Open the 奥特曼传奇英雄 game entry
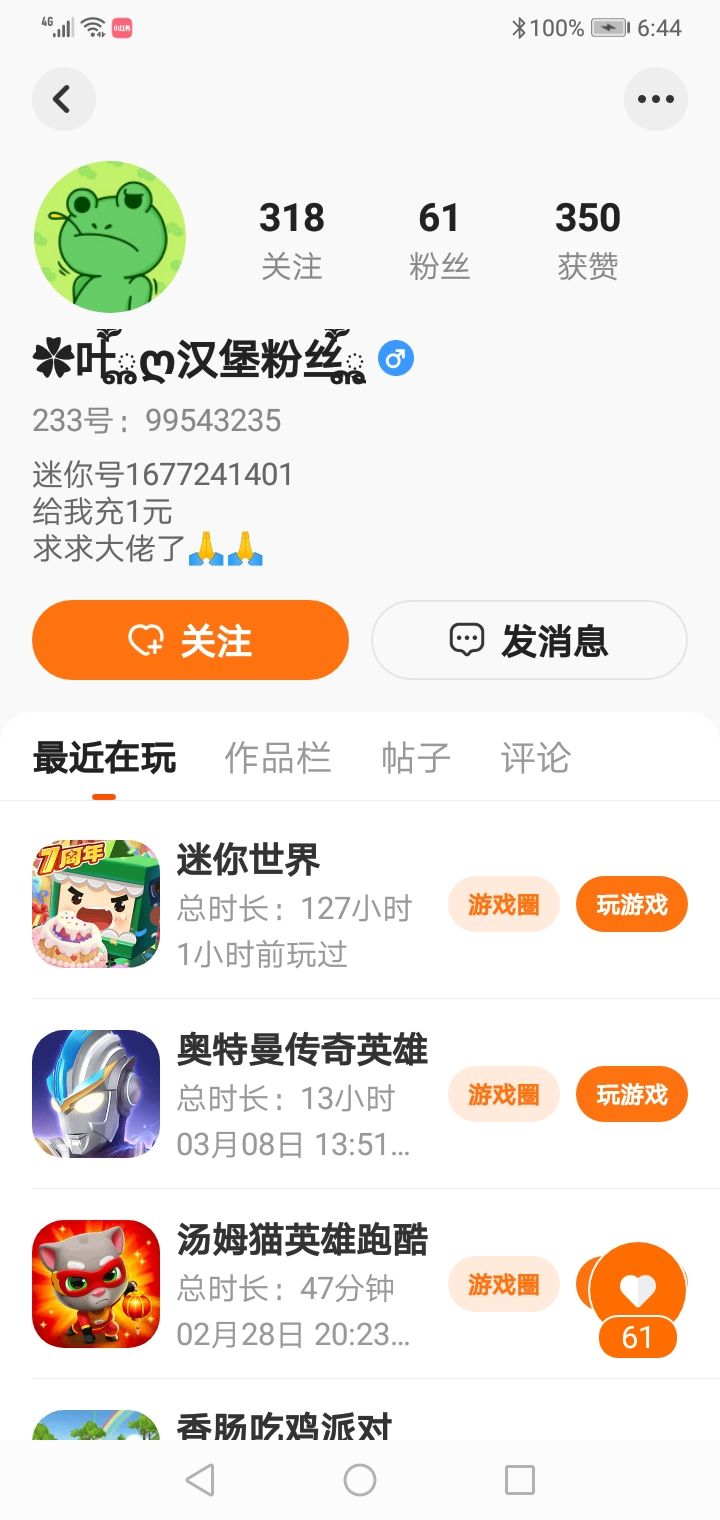 (x=302, y=1050)
